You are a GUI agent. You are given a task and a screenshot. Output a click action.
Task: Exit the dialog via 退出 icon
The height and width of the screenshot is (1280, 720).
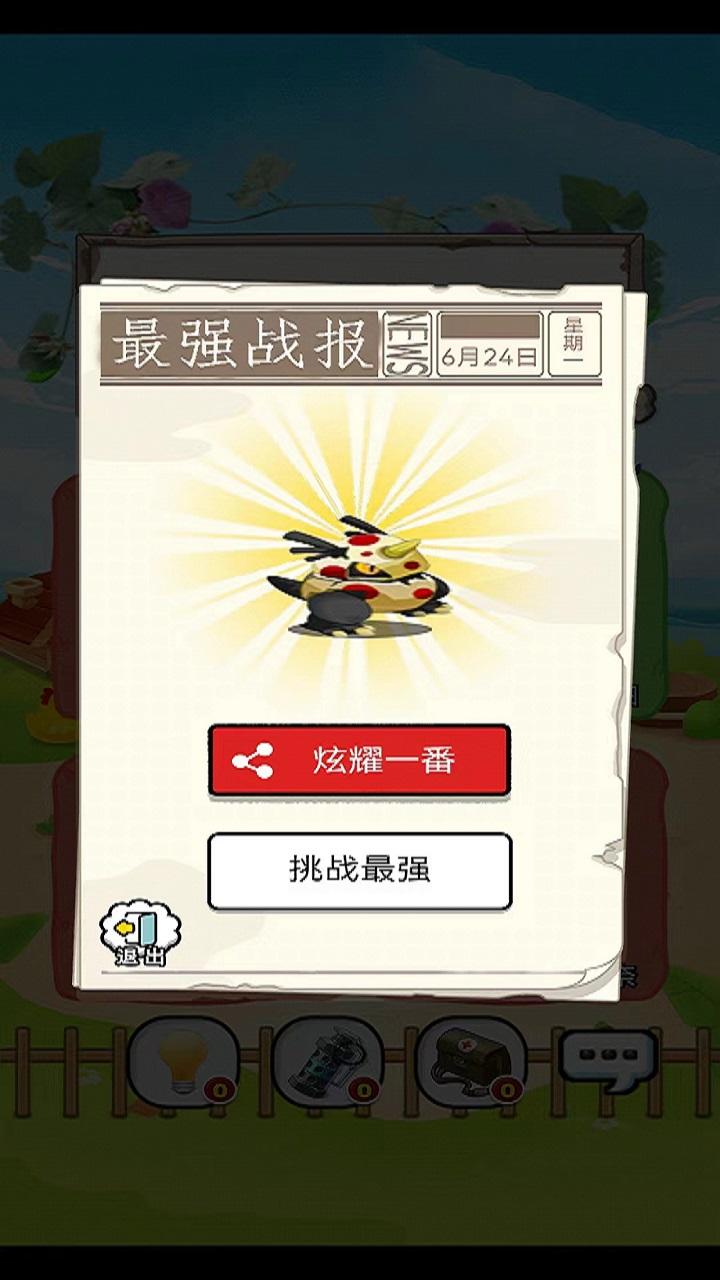tap(140, 936)
